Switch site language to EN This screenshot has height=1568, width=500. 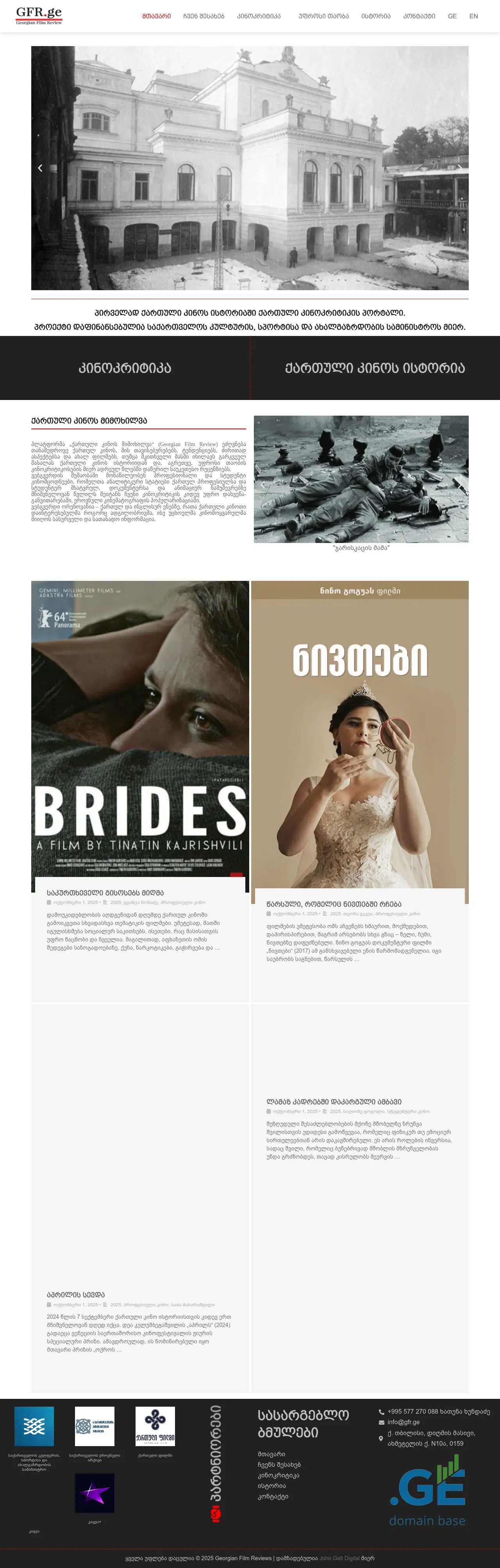click(473, 16)
